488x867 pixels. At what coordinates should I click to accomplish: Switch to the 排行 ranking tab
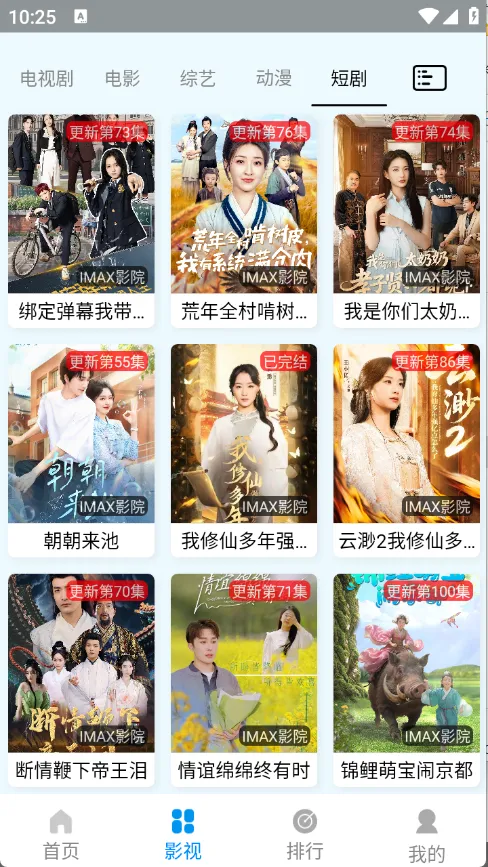[305, 834]
